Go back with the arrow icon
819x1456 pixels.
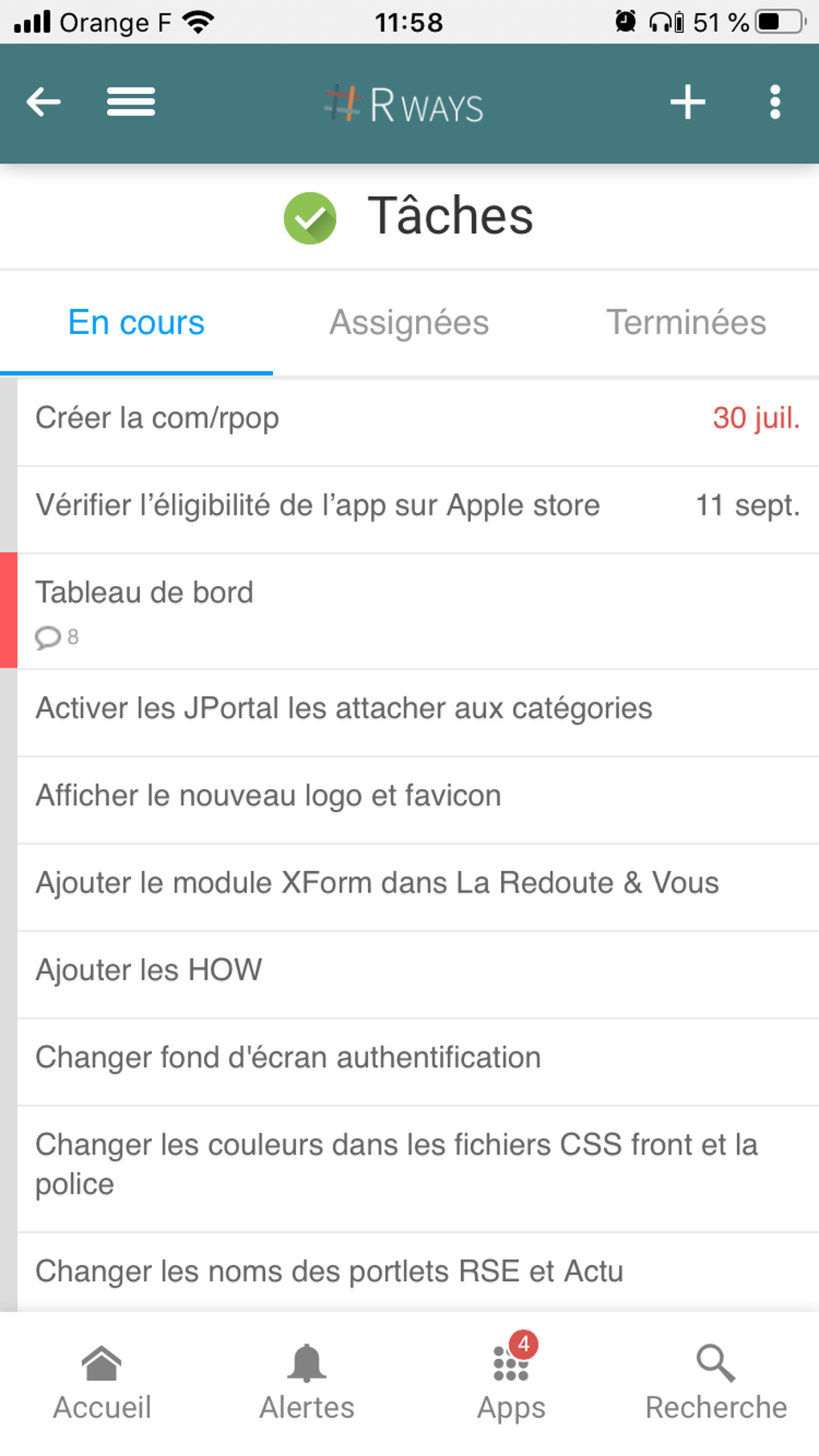click(x=43, y=103)
